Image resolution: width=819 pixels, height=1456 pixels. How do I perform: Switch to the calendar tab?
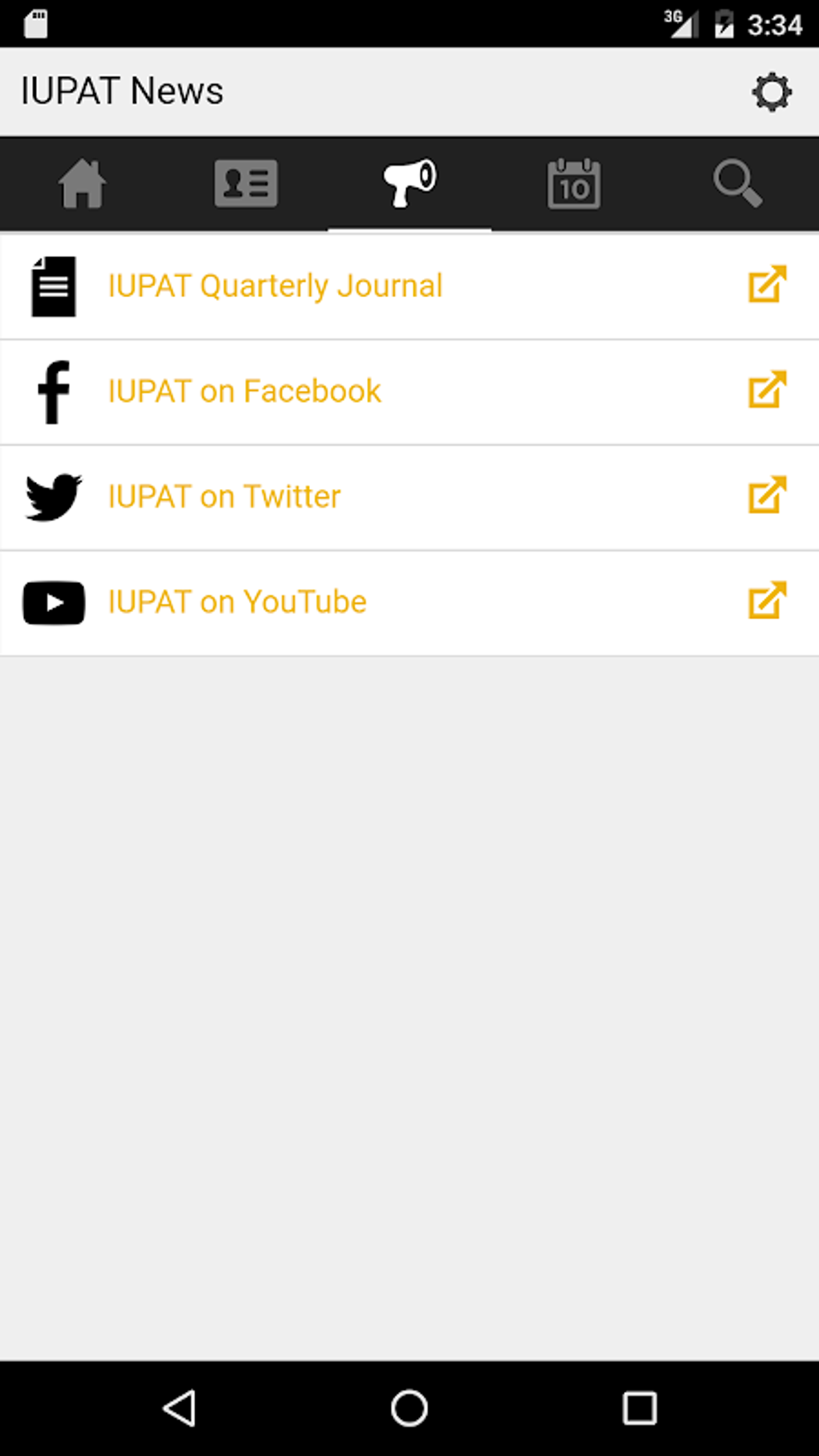[x=573, y=184]
